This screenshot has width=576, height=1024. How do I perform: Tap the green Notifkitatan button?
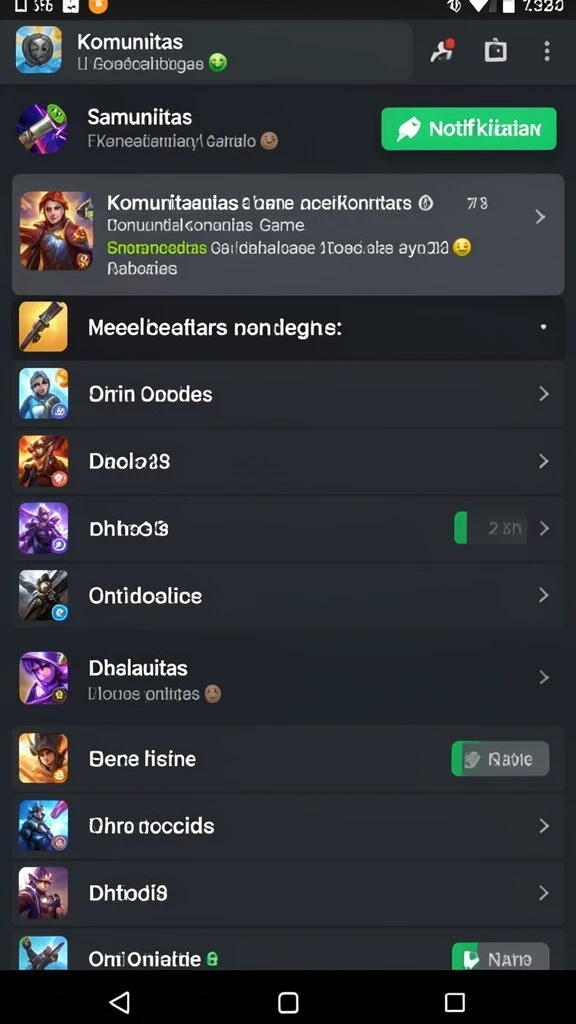(469, 129)
